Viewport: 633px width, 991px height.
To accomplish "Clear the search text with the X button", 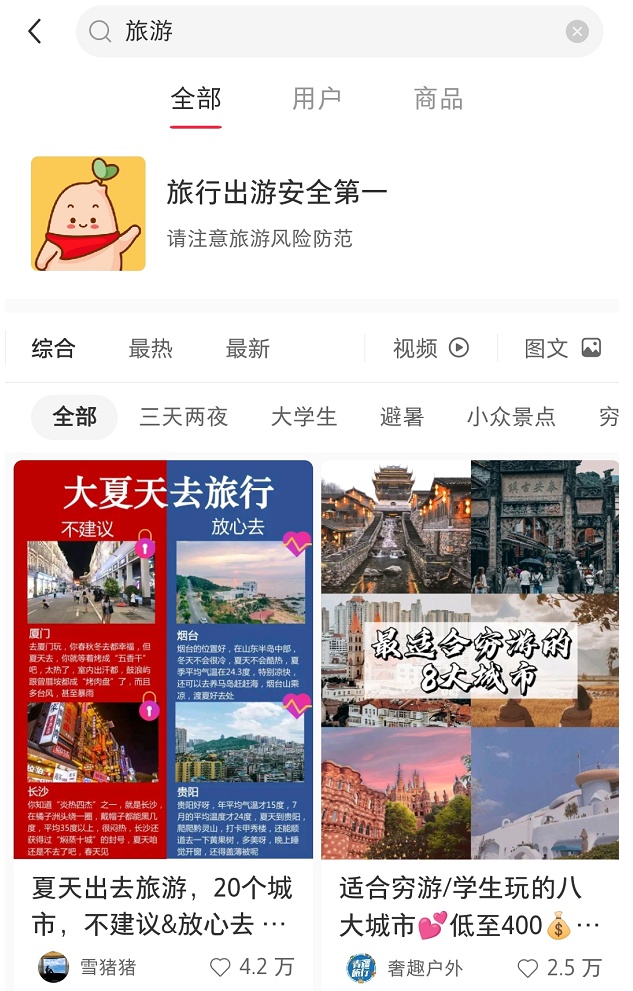I will (577, 32).
